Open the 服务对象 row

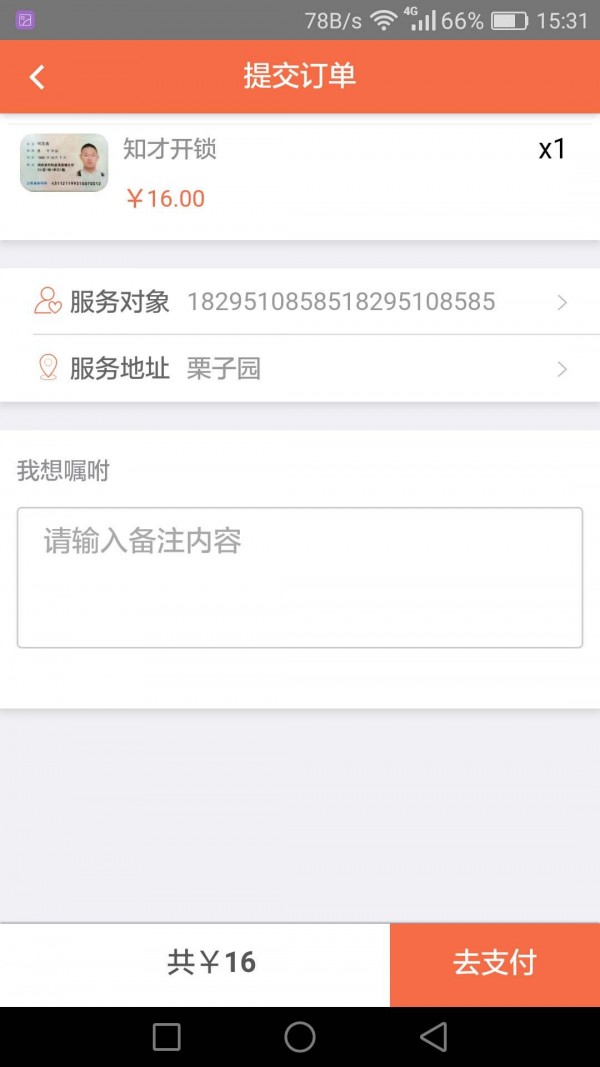tap(300, 302)
